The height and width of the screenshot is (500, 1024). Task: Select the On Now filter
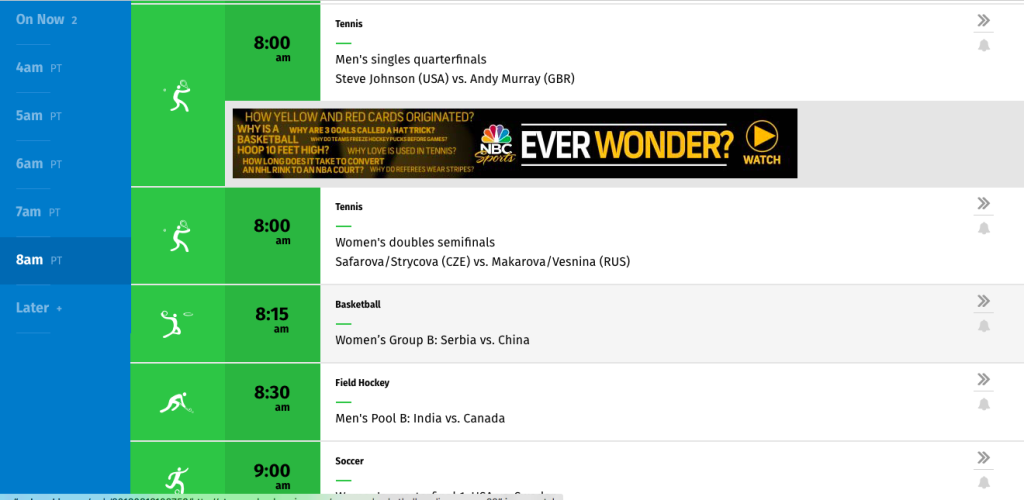point(46,19)
